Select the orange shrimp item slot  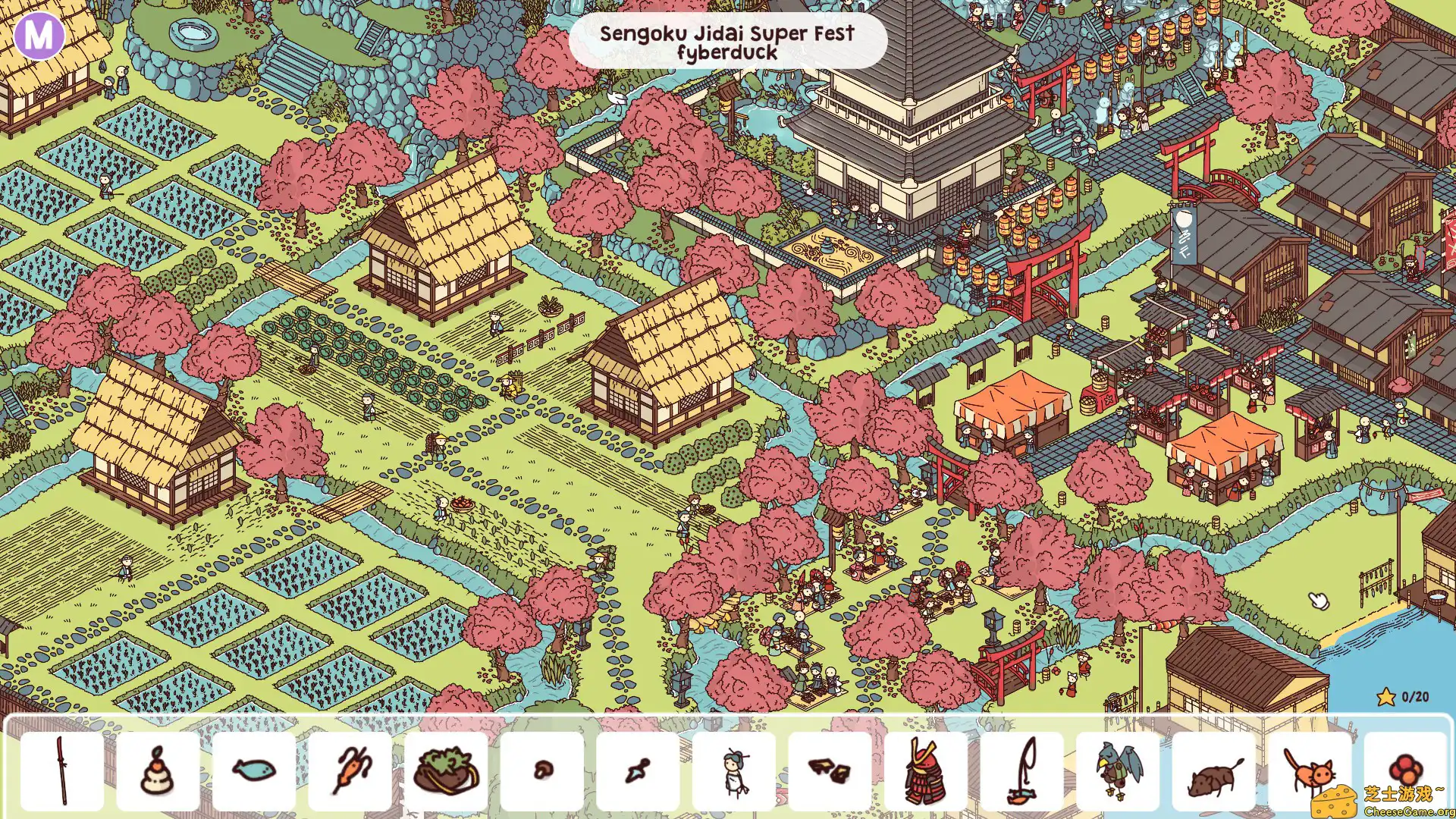pos(350,770)
